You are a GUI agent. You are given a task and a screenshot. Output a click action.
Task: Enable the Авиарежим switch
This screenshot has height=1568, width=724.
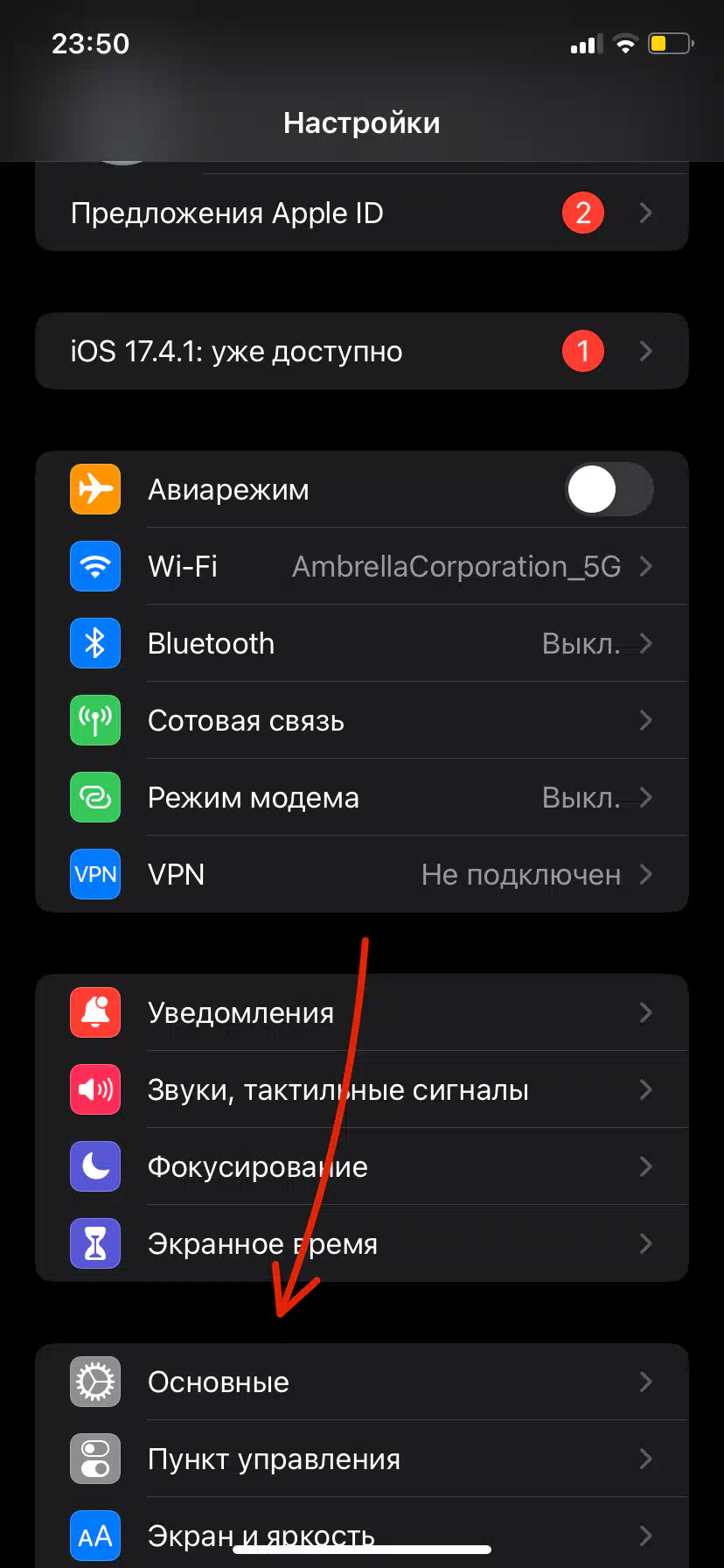(x=609, y=489)
